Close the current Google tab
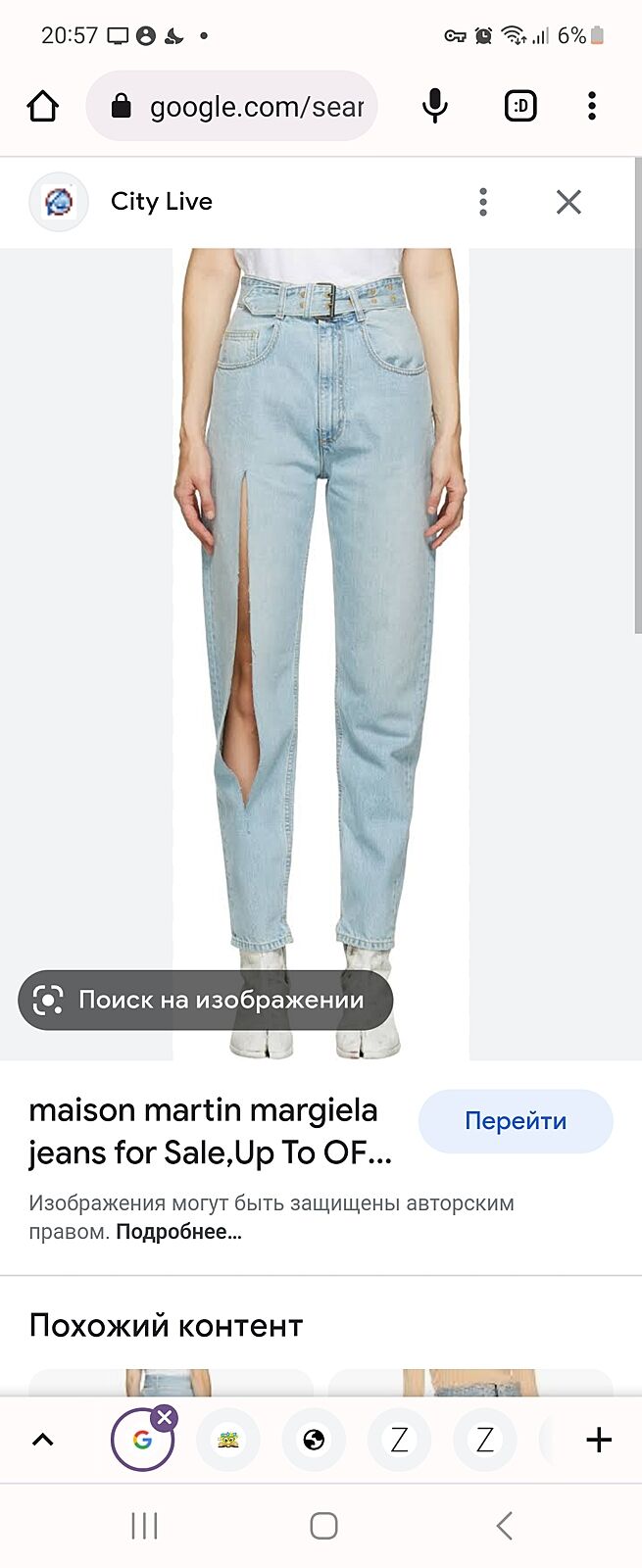The height and width of the screenshot is (1568, 642). pyautogui.click(x=165, y=1417)
